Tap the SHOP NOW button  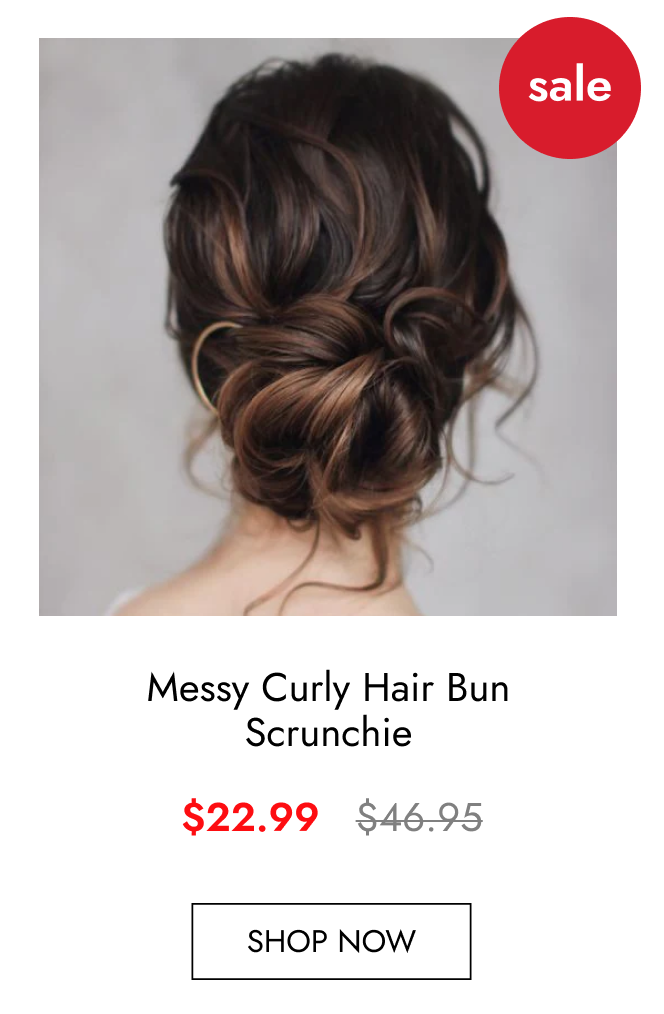click(331, 941)
